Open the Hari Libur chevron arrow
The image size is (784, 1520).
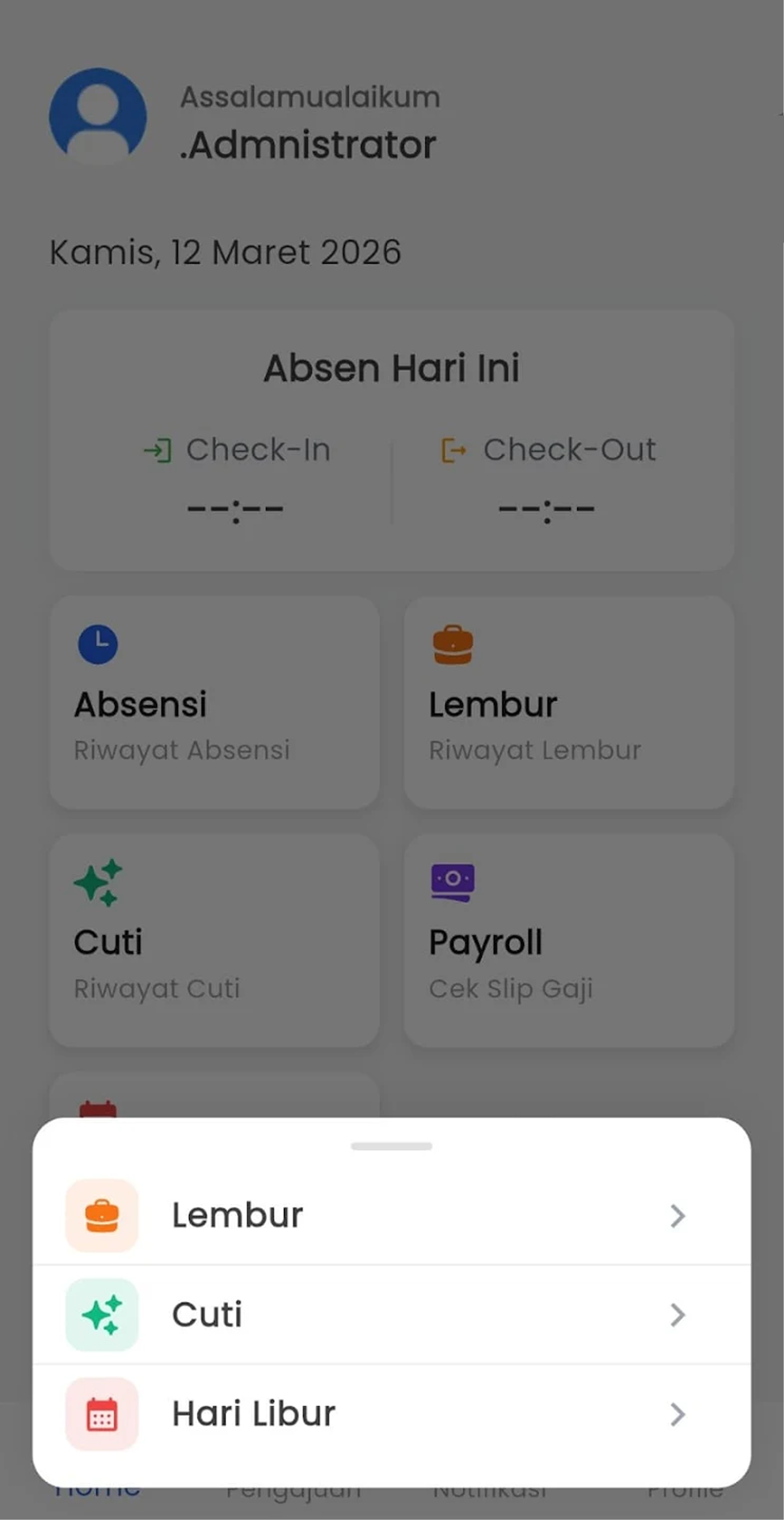(678, 1415)
